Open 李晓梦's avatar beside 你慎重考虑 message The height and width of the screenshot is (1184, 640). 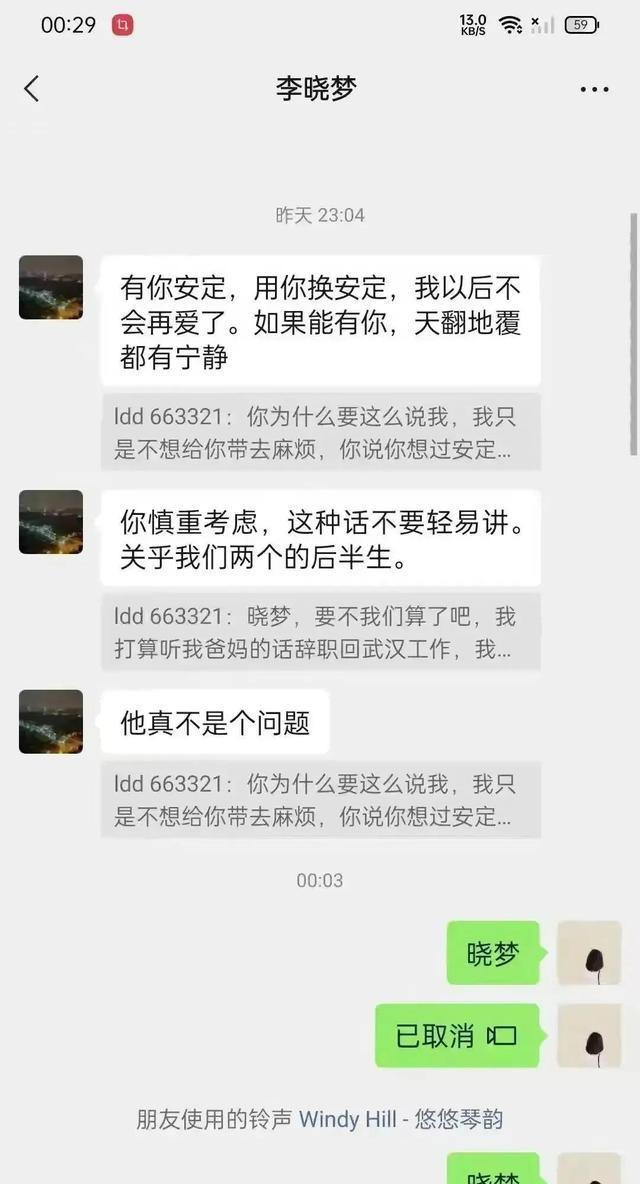click(51, 522)
